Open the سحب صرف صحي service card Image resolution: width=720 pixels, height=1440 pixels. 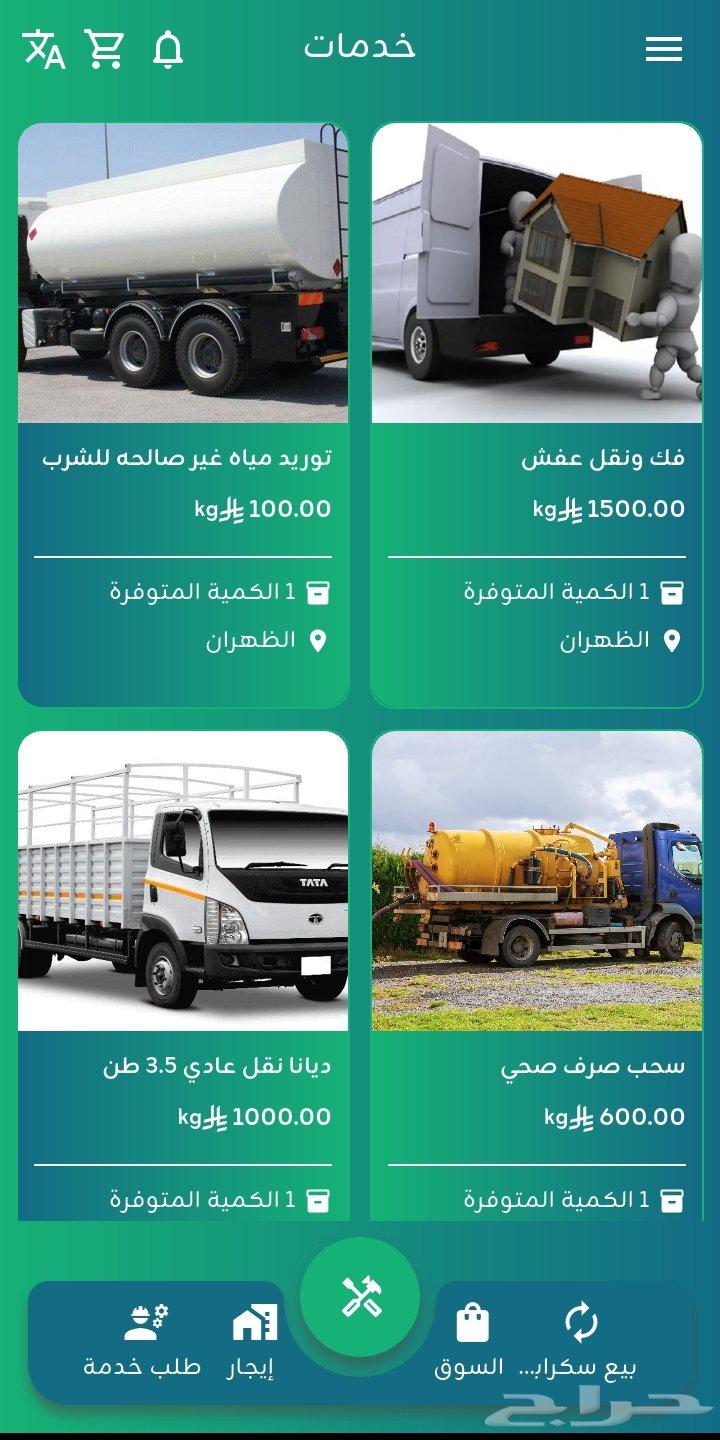(537, 975)
